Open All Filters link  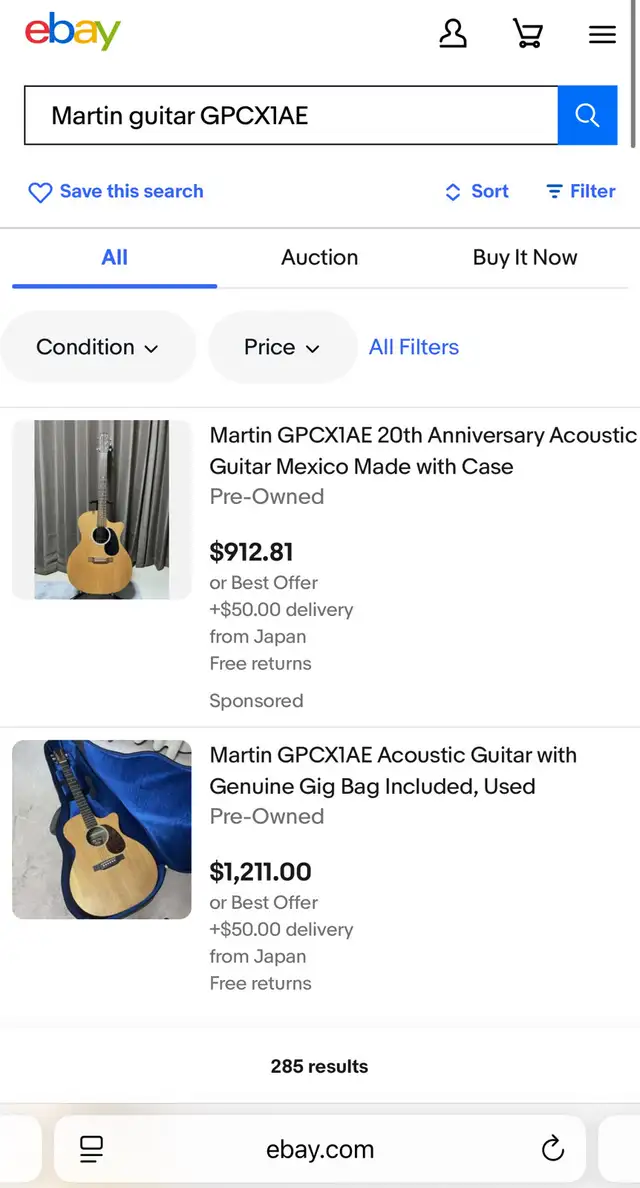coord(414,347)
